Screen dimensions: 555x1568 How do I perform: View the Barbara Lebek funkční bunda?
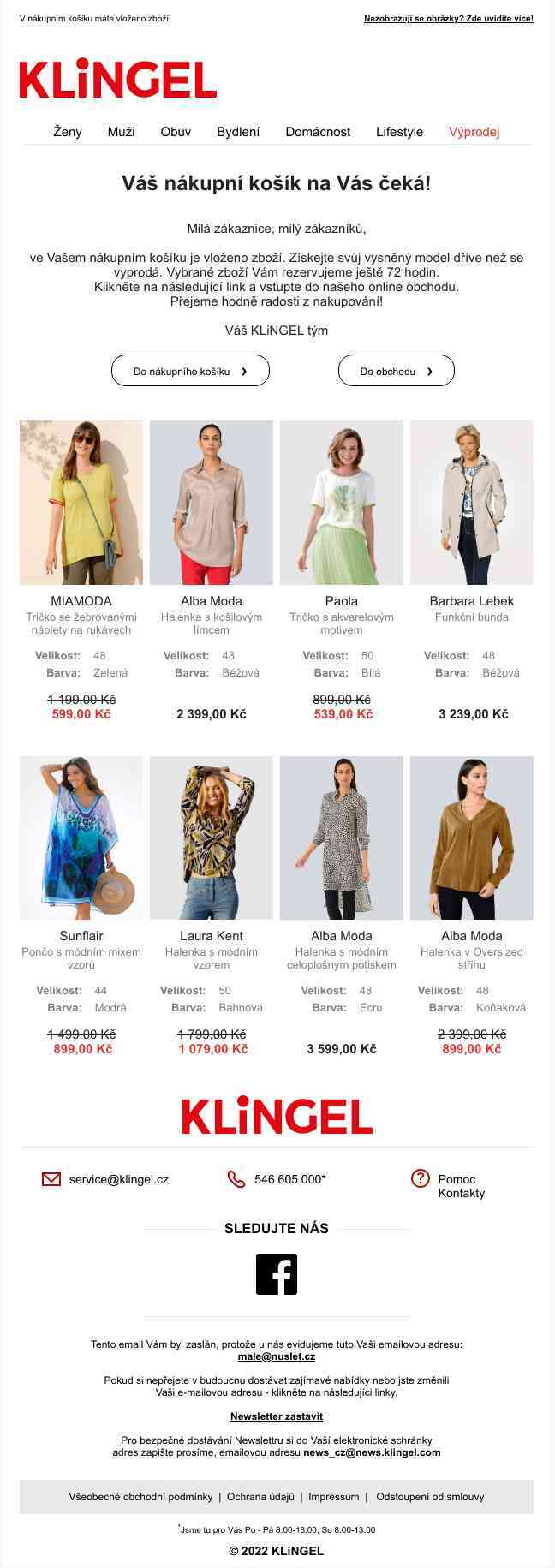471,503
